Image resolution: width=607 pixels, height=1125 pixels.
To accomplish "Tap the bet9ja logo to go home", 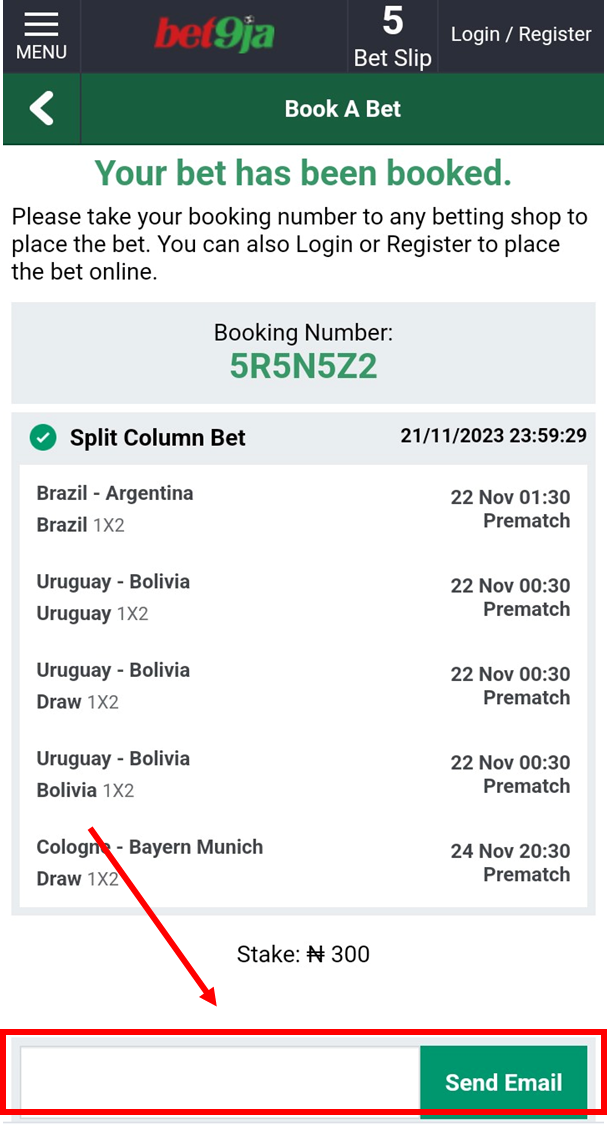I will (214, 34).
